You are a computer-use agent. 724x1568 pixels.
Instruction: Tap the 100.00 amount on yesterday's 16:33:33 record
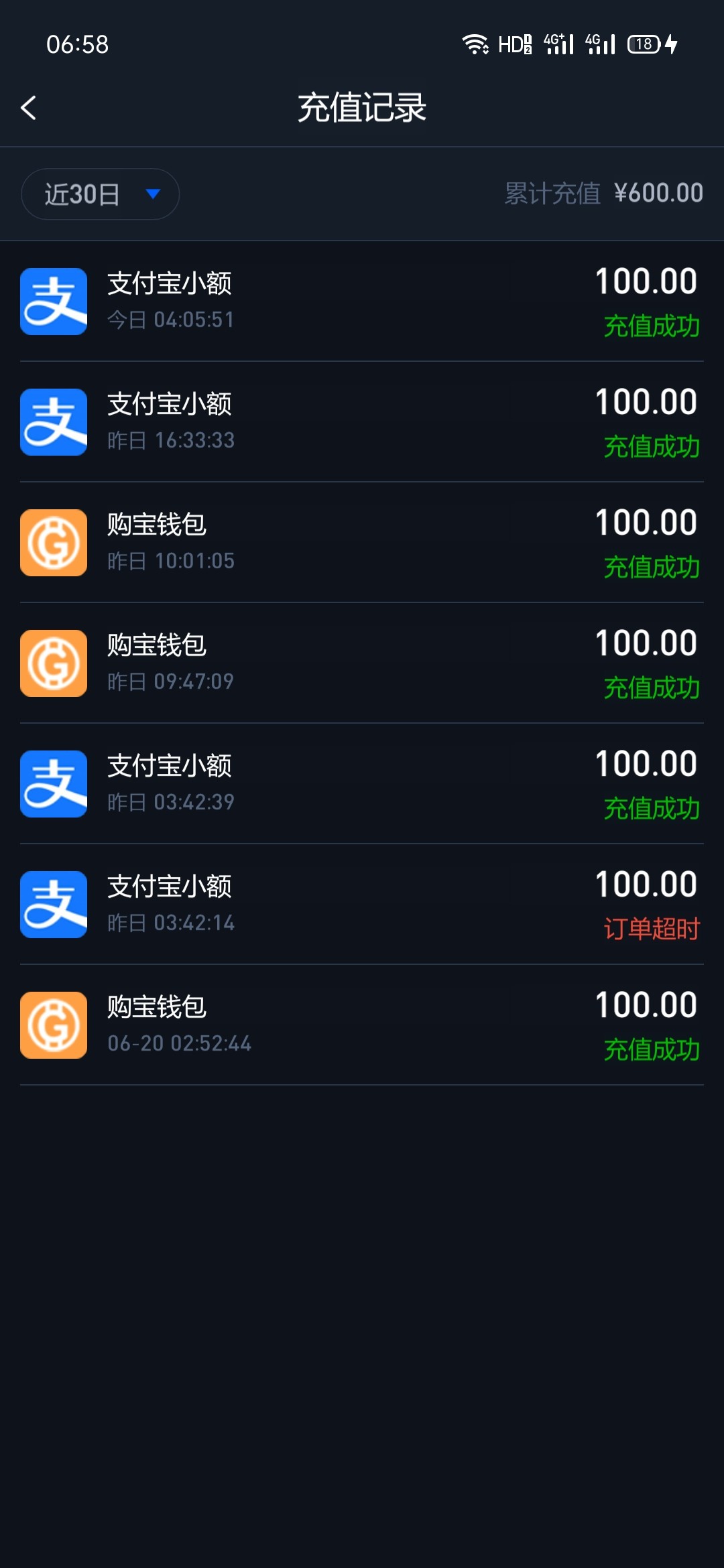(645, 402)
